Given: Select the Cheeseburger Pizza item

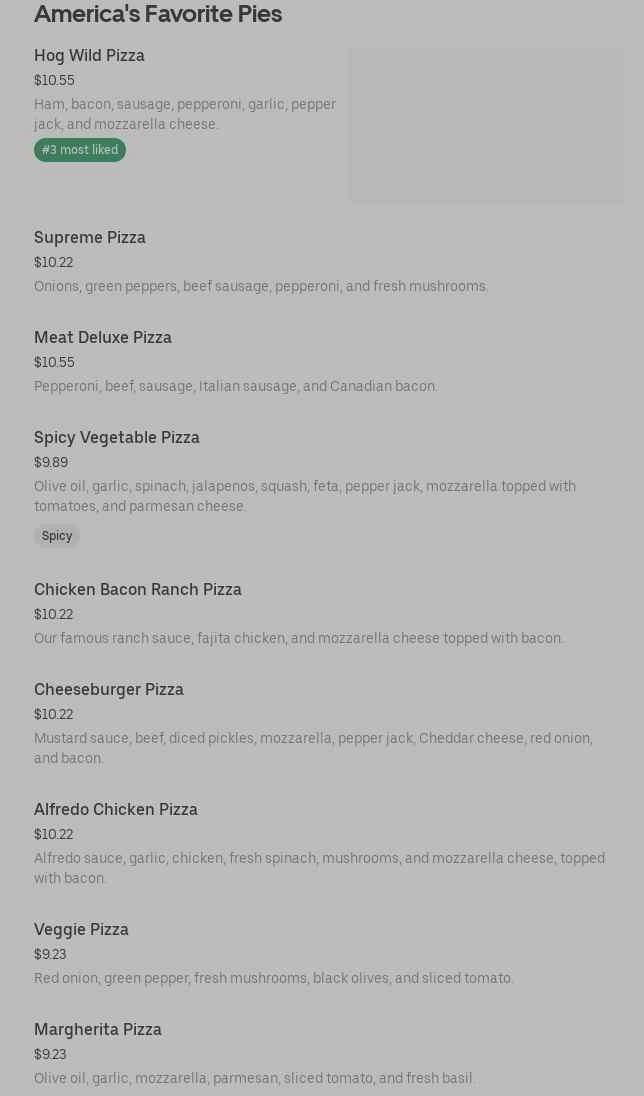Looking at the screenshot, I should point(109,690).
